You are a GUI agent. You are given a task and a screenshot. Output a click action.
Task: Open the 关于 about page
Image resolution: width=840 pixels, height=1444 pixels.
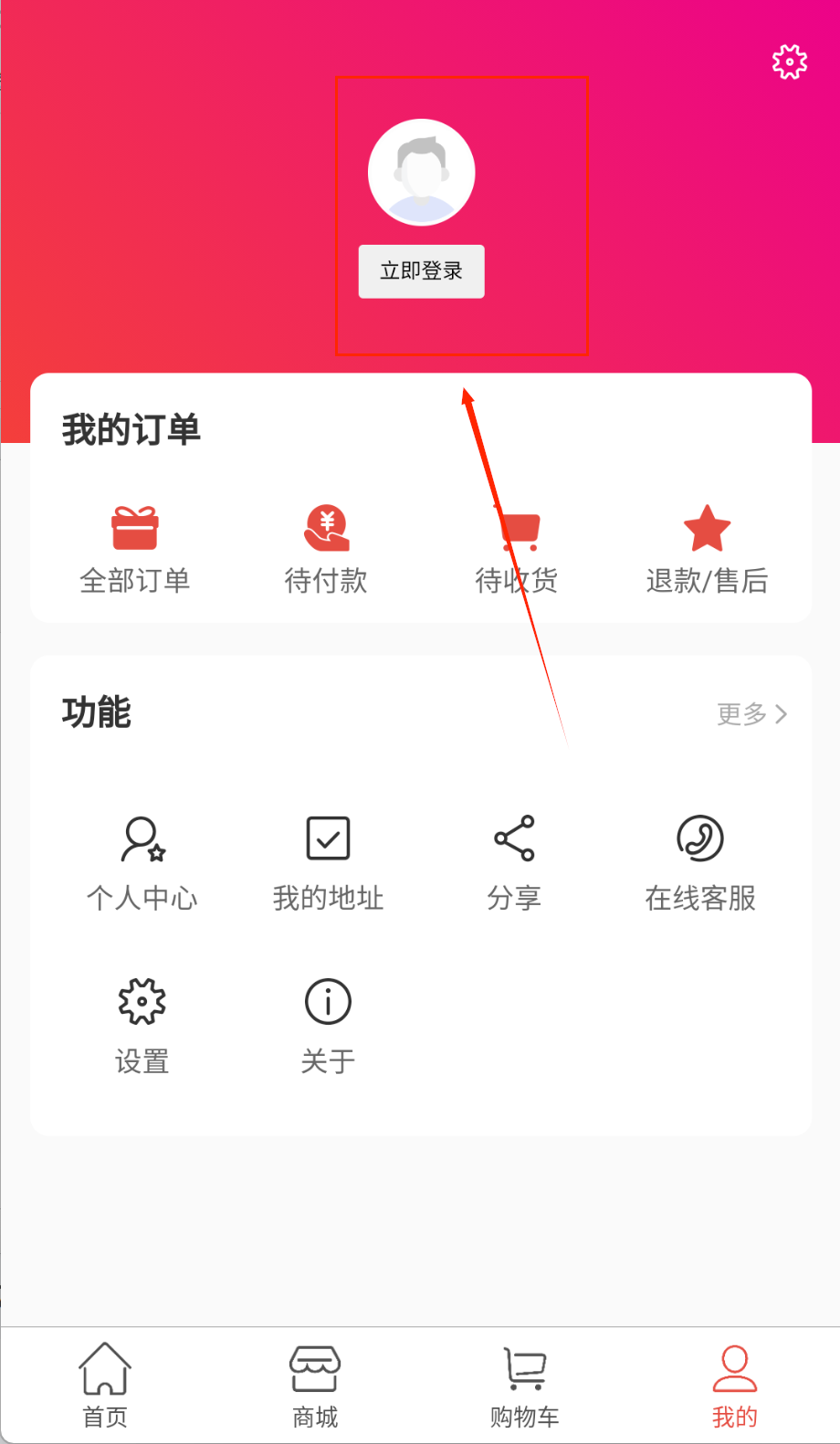coord(328,1026)
